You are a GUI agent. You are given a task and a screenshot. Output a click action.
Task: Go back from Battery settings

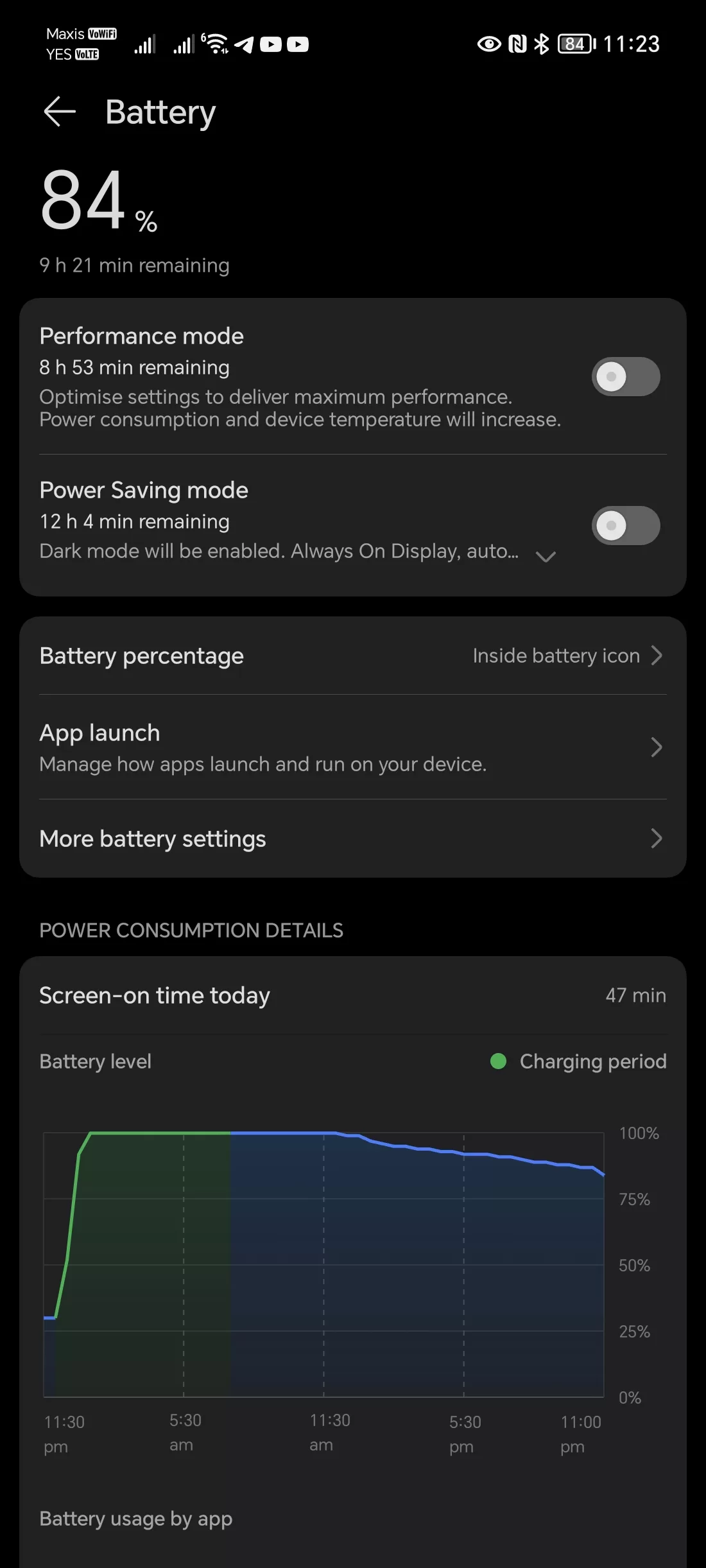[60, 112]
